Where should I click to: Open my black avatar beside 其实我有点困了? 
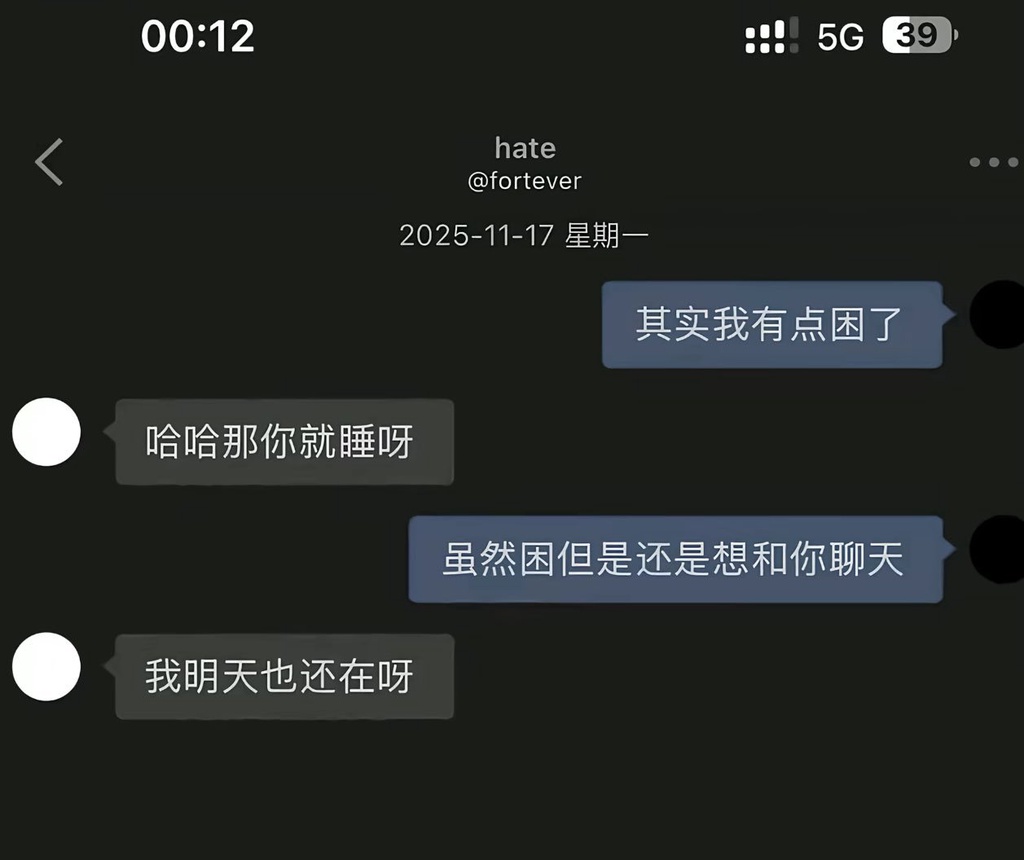(x=999, y=315)
